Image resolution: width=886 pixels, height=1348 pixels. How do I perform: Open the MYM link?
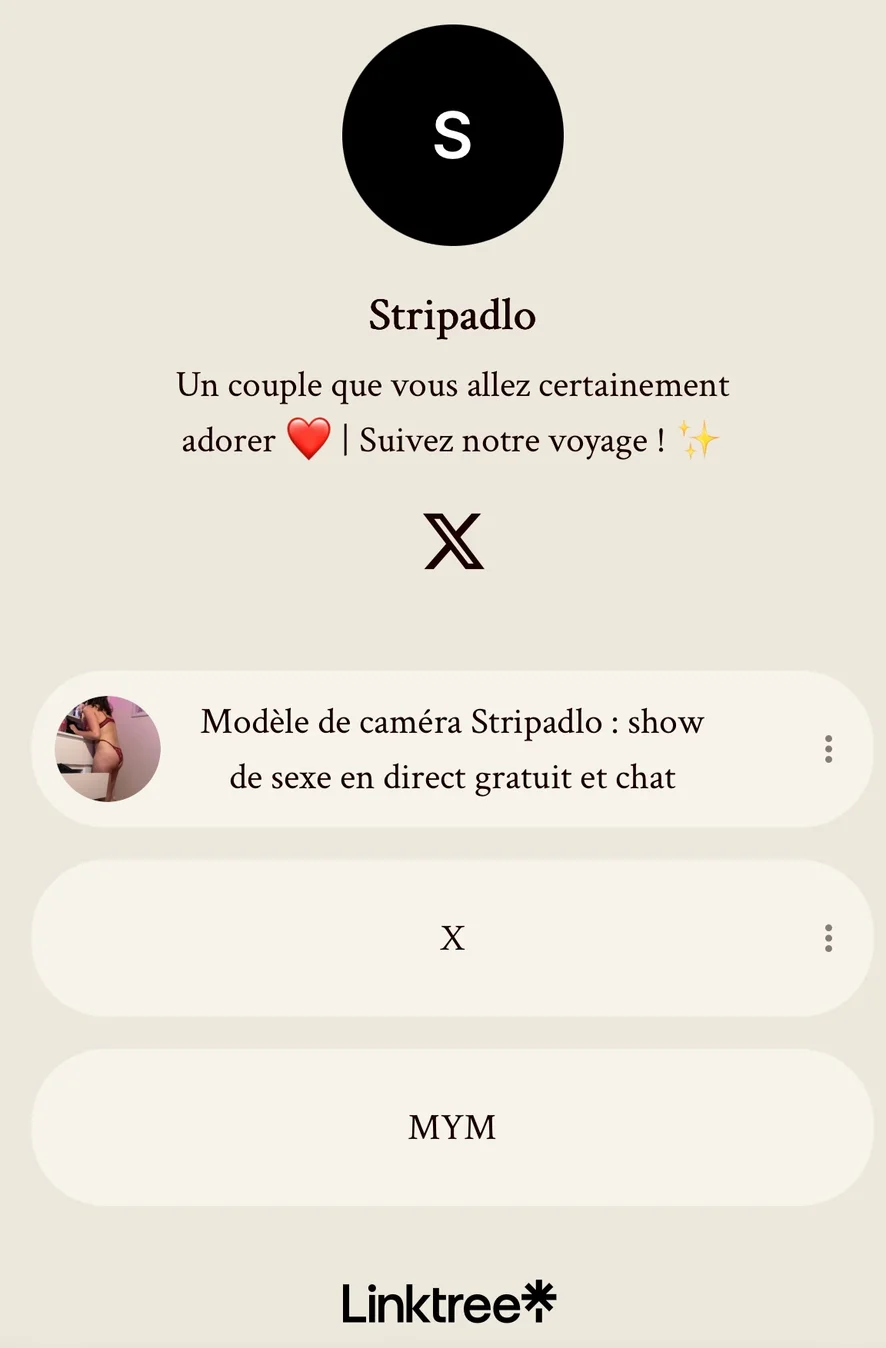point(452,1127)
